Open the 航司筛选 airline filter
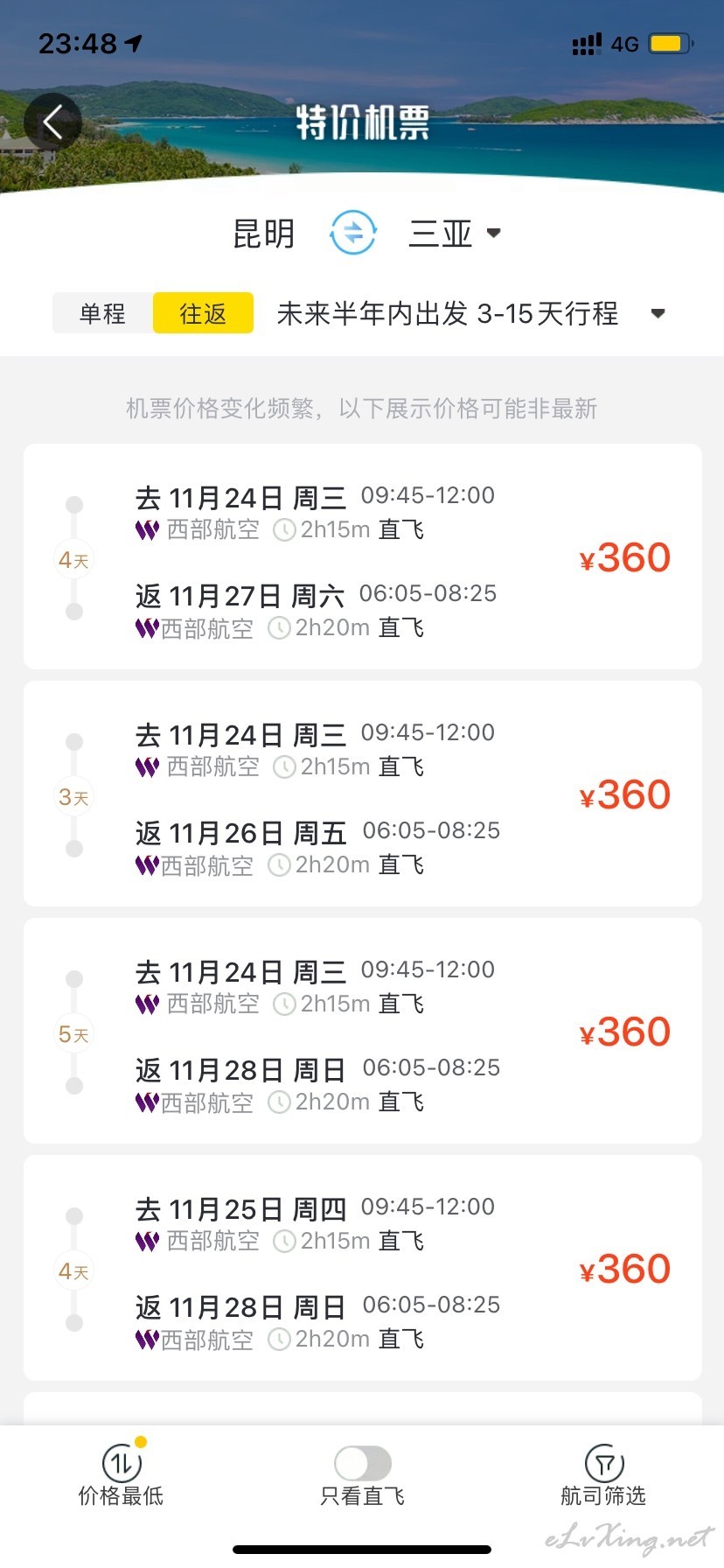 pos(603,1473)
